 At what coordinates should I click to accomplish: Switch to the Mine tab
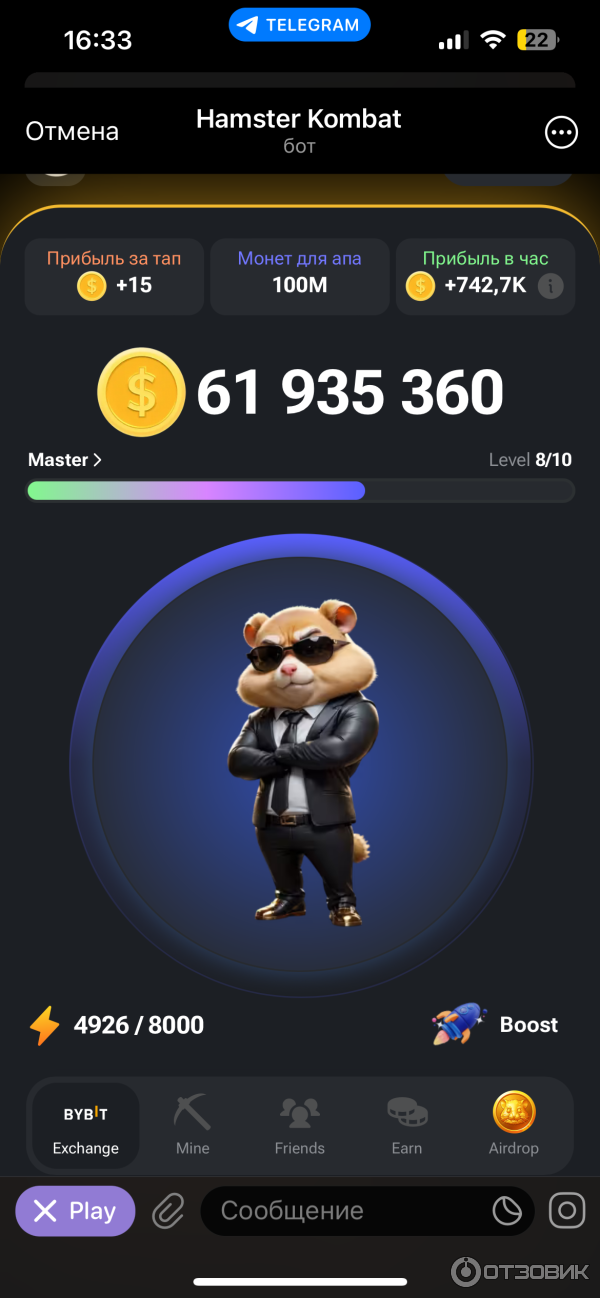point(193,1126)
